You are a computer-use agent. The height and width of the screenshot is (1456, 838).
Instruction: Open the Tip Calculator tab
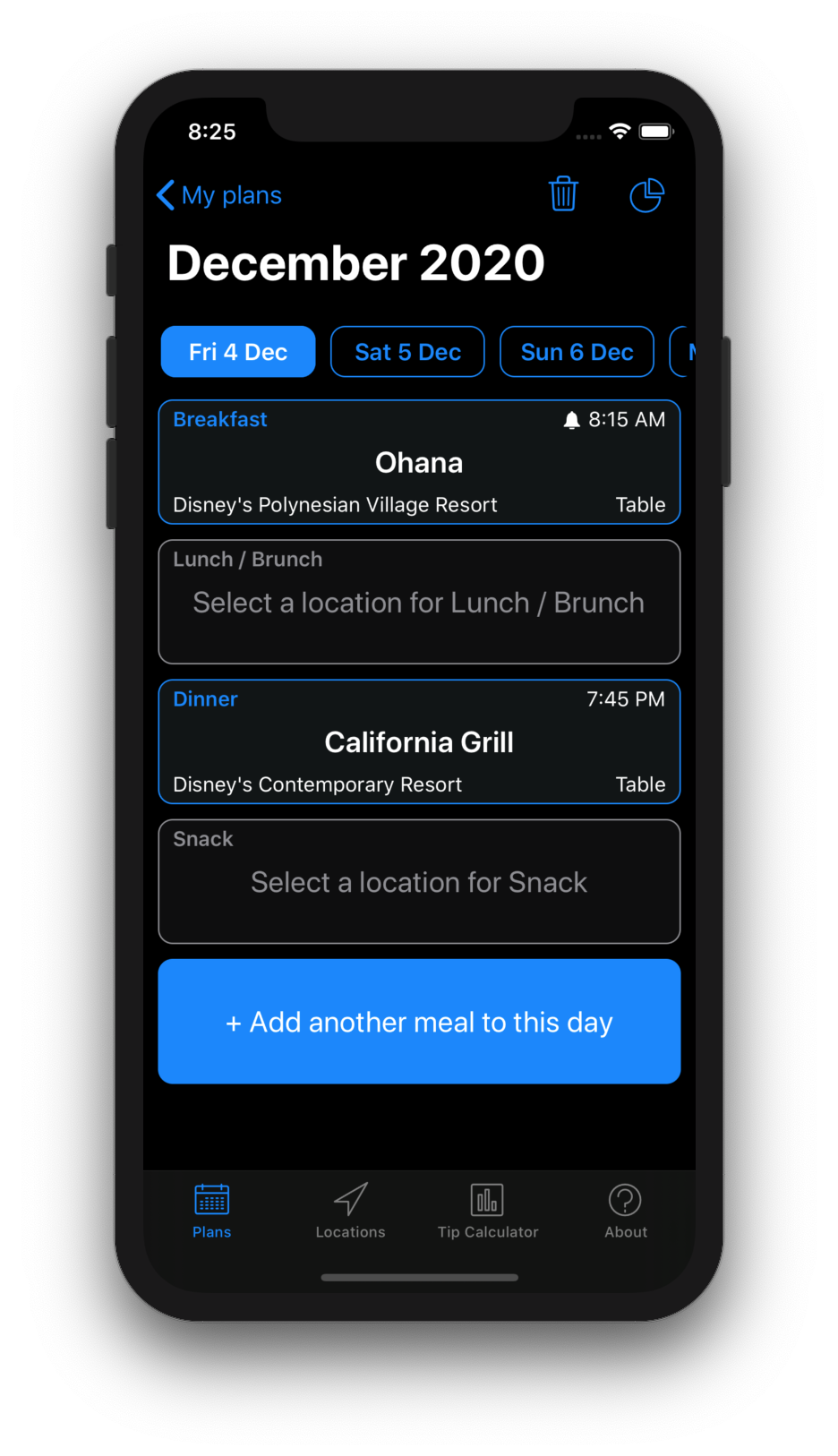pos(488,1211)
